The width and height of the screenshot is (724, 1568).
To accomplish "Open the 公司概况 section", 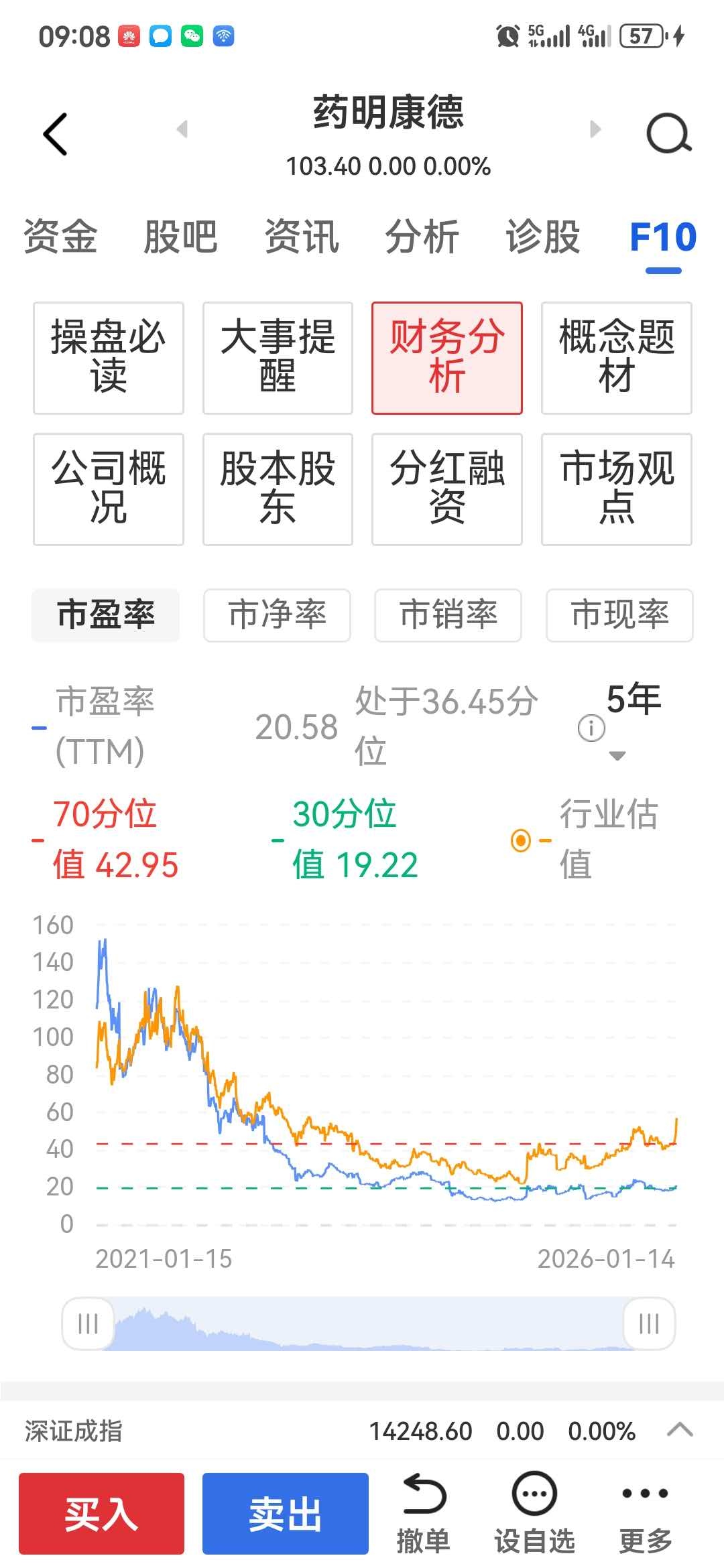I will [109, 489].
